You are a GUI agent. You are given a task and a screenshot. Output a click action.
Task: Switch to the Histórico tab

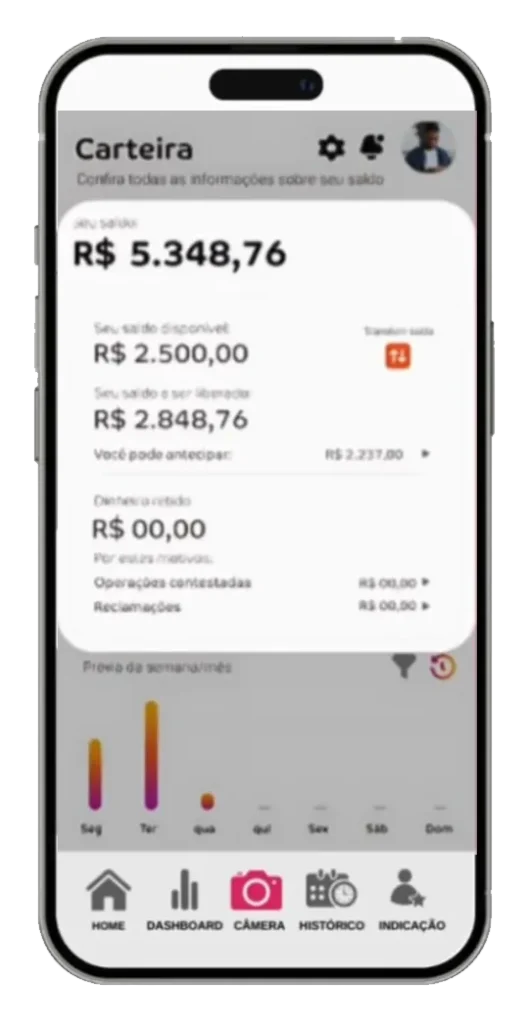(x=332, y=900)
